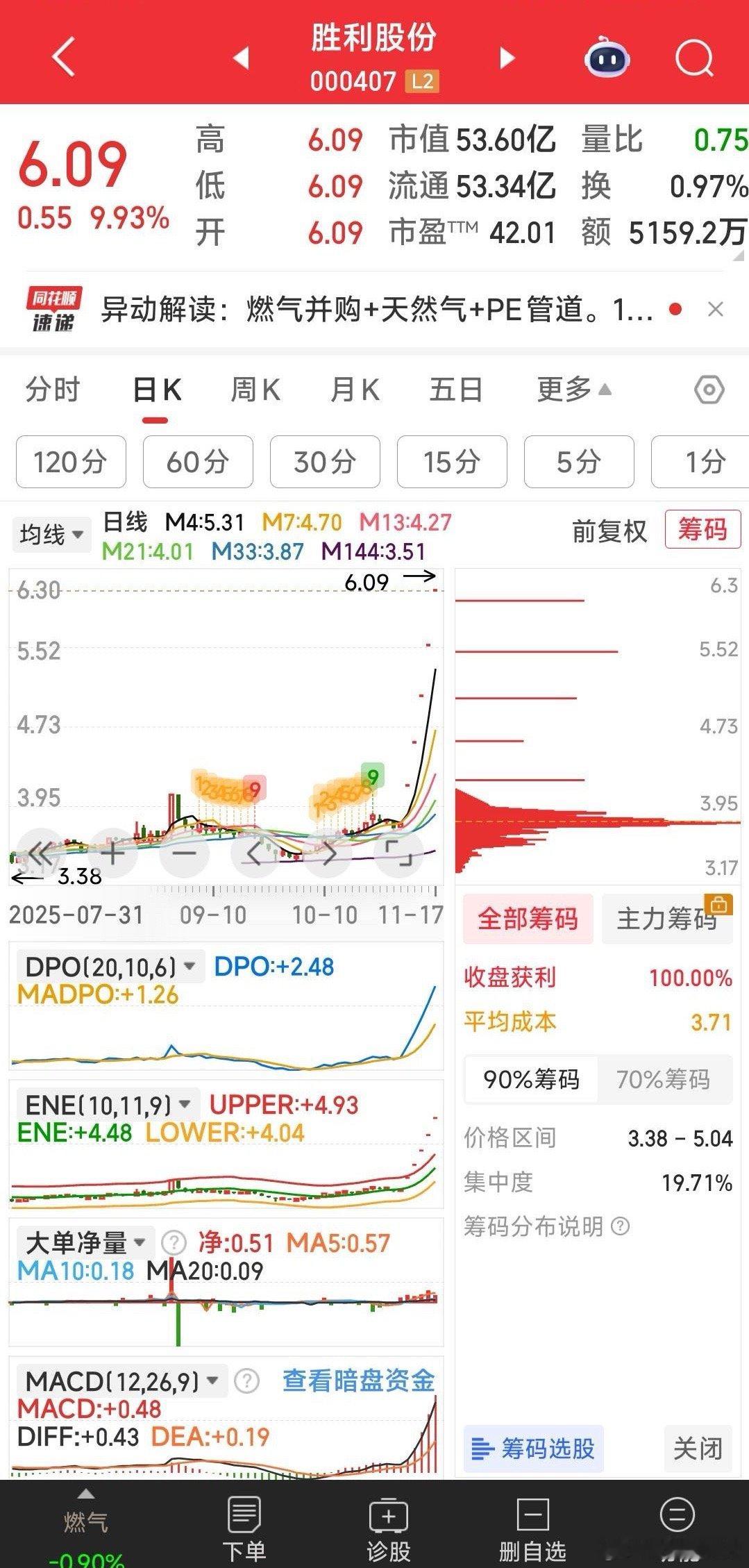Switch to the 70%筹码 segment
Viewport: 749px width, 1568px height.
(x=663, y=1080)
